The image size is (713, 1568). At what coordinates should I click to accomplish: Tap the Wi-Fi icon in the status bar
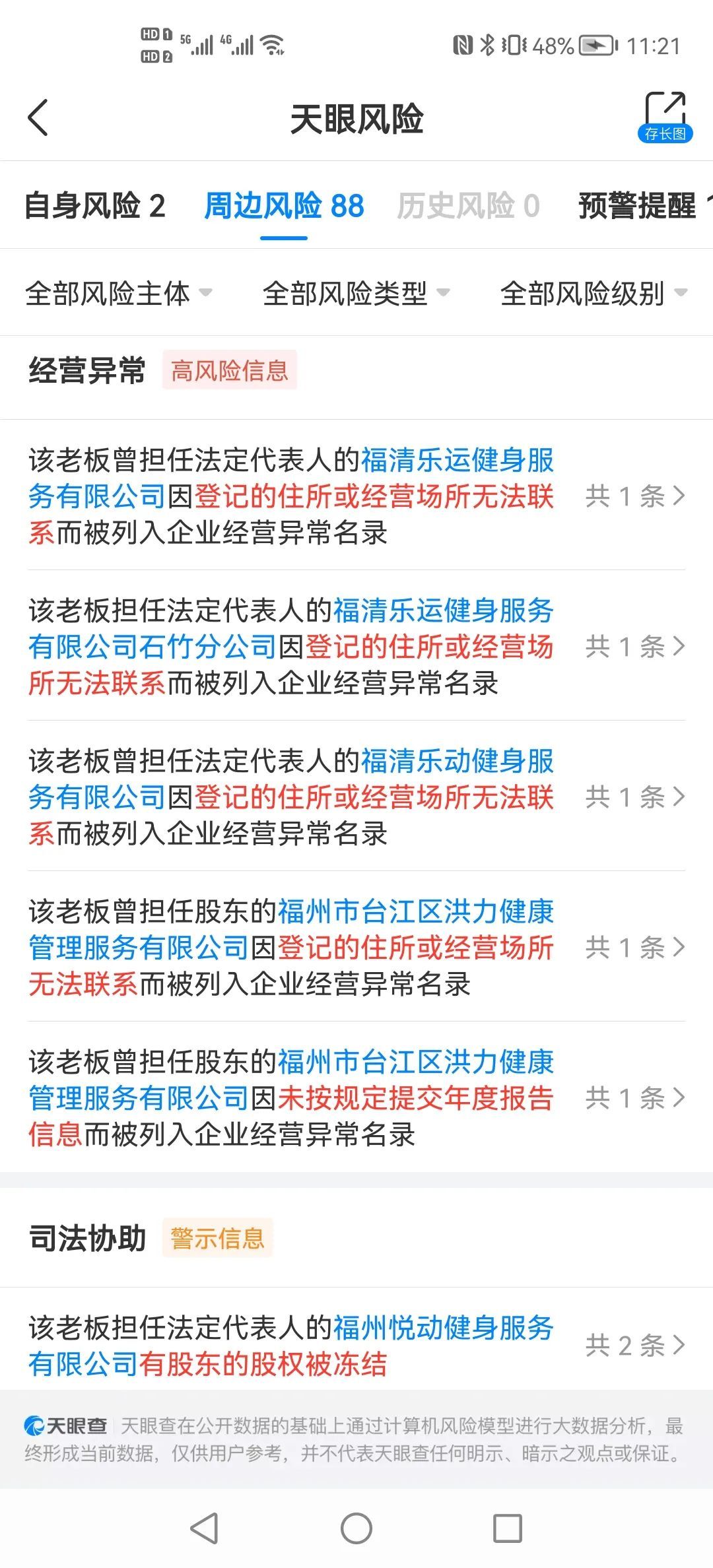[x=273, y=43]
